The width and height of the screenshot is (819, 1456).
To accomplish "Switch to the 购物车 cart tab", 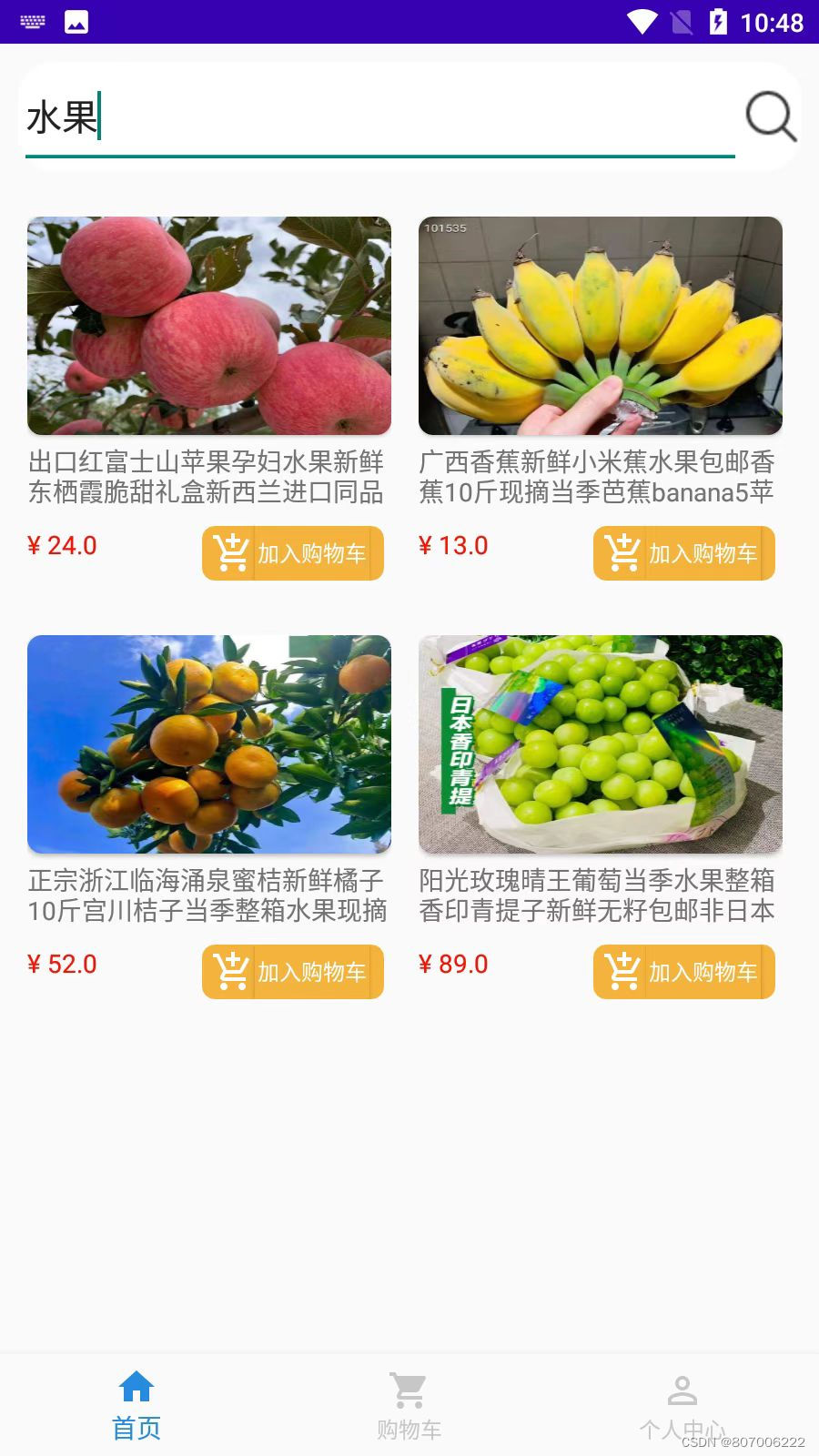I will point(409,1405).
